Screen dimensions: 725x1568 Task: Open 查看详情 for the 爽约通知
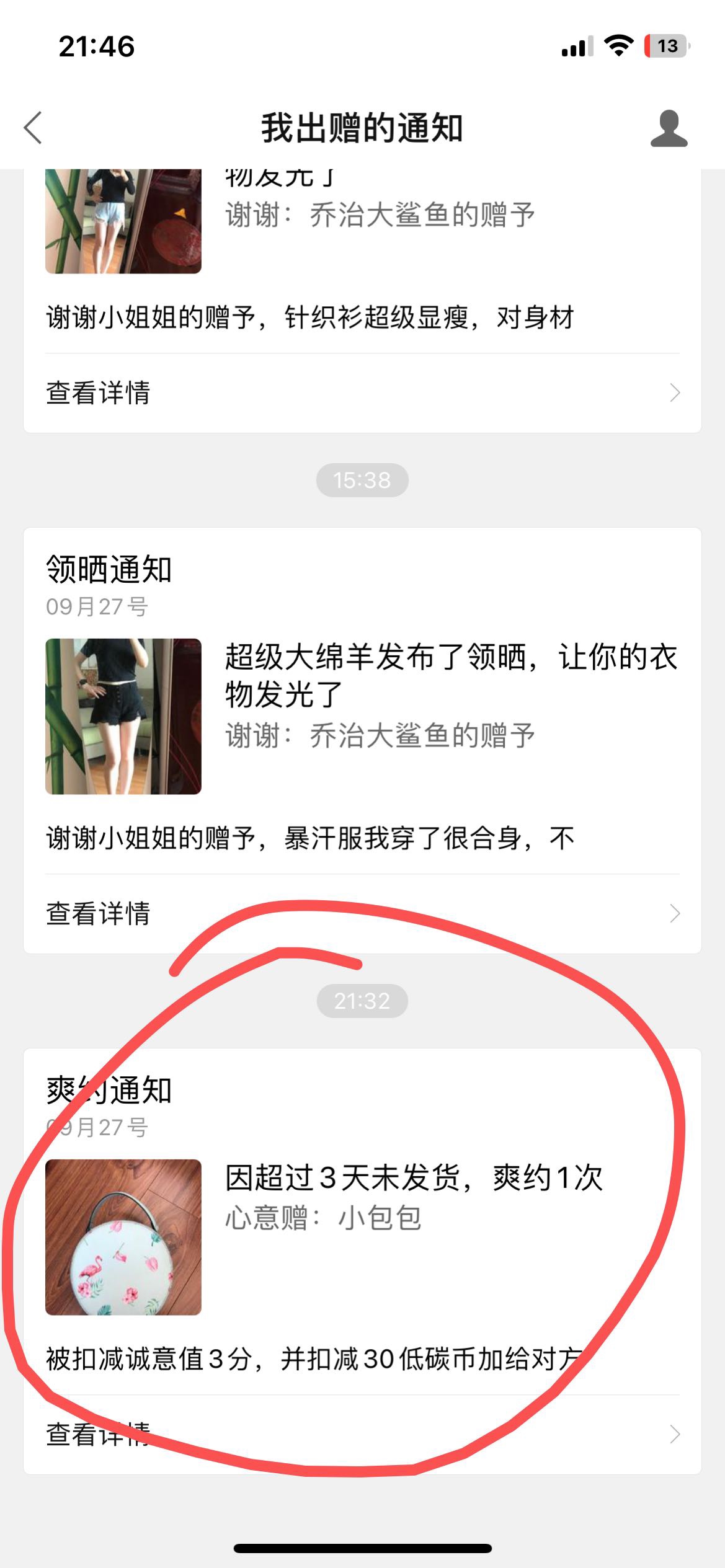pos(362,1435)
